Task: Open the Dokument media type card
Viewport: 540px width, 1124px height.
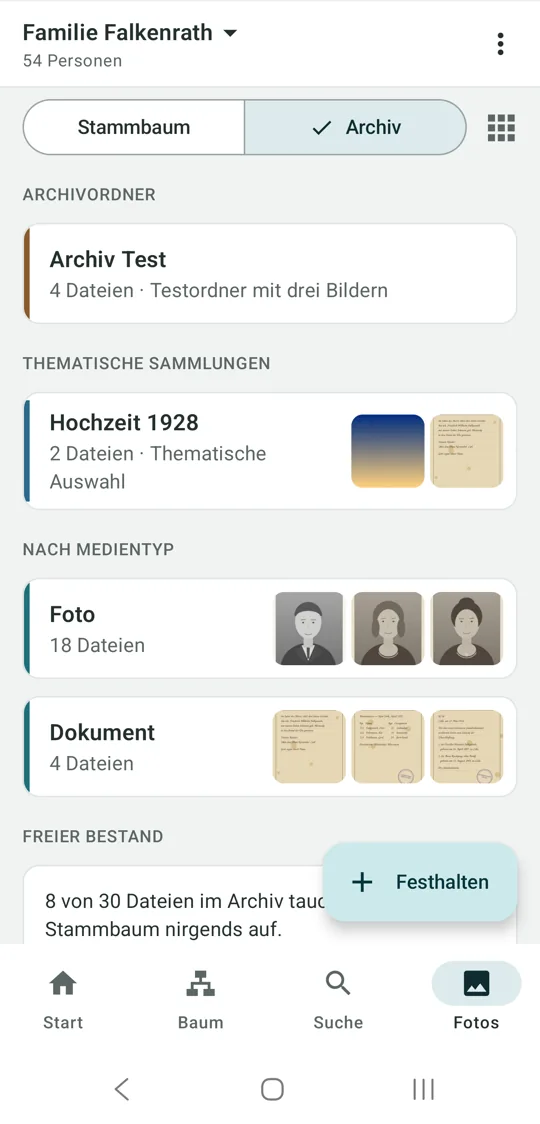Action: tap(270, 746)
